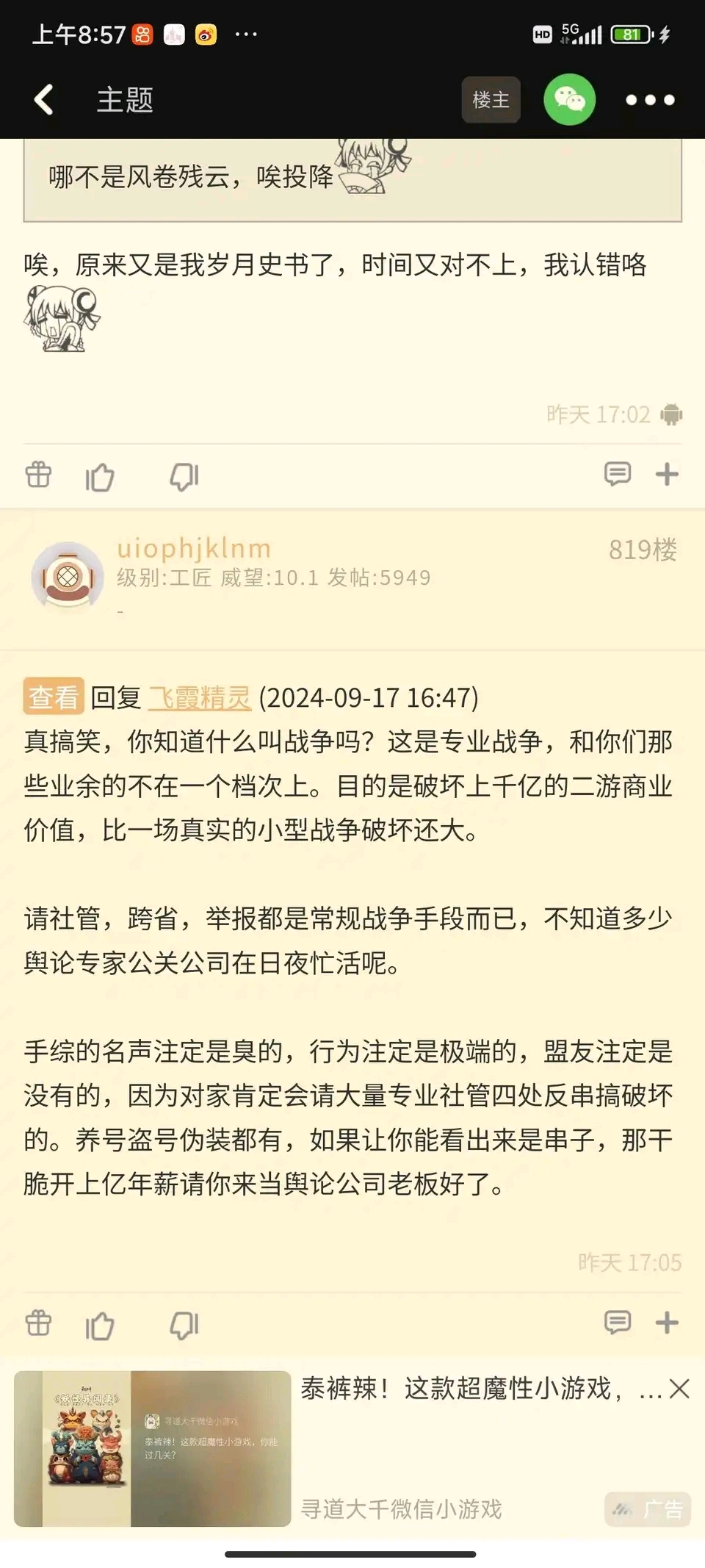Share the thread via the WeChat icon
The image size is (705, 1568).
(x=569, y=100)
